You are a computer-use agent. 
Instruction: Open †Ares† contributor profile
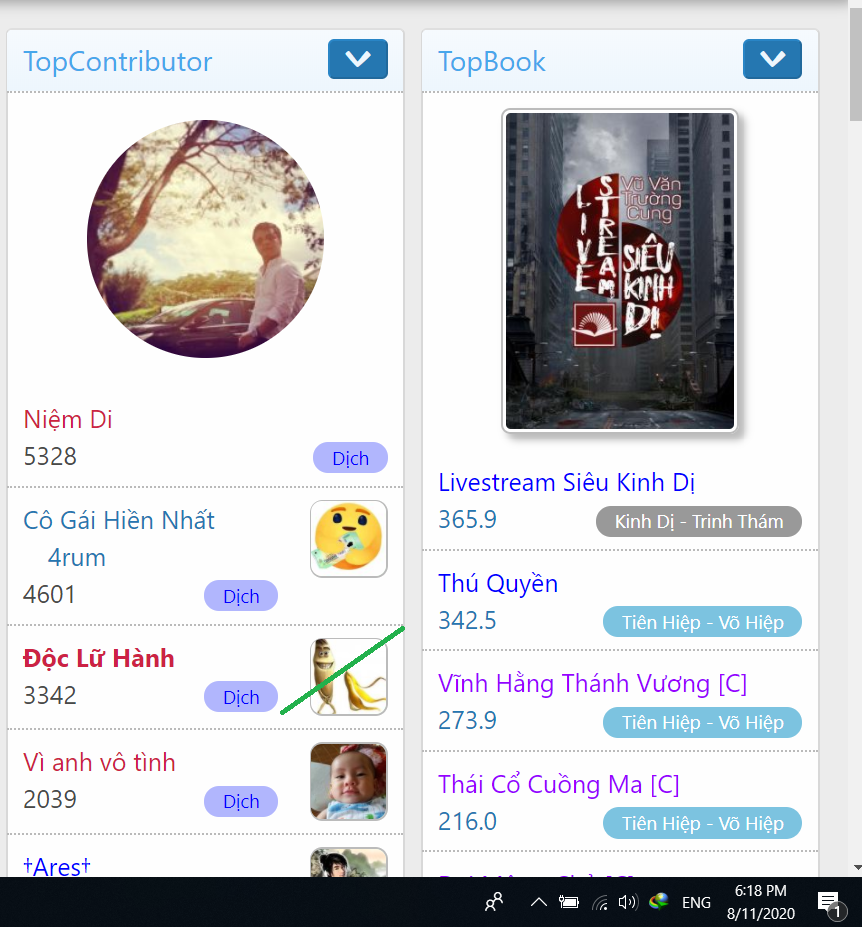[57, 866]
